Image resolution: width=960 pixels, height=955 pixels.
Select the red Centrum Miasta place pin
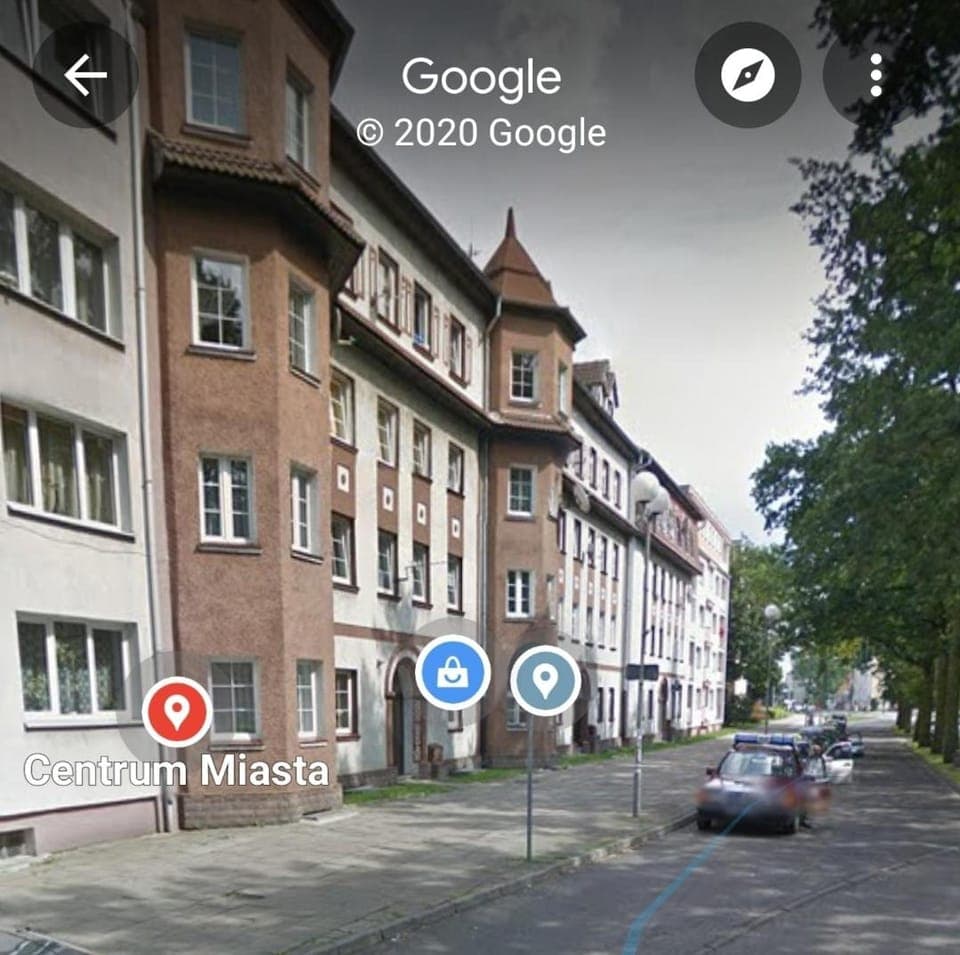177,712
